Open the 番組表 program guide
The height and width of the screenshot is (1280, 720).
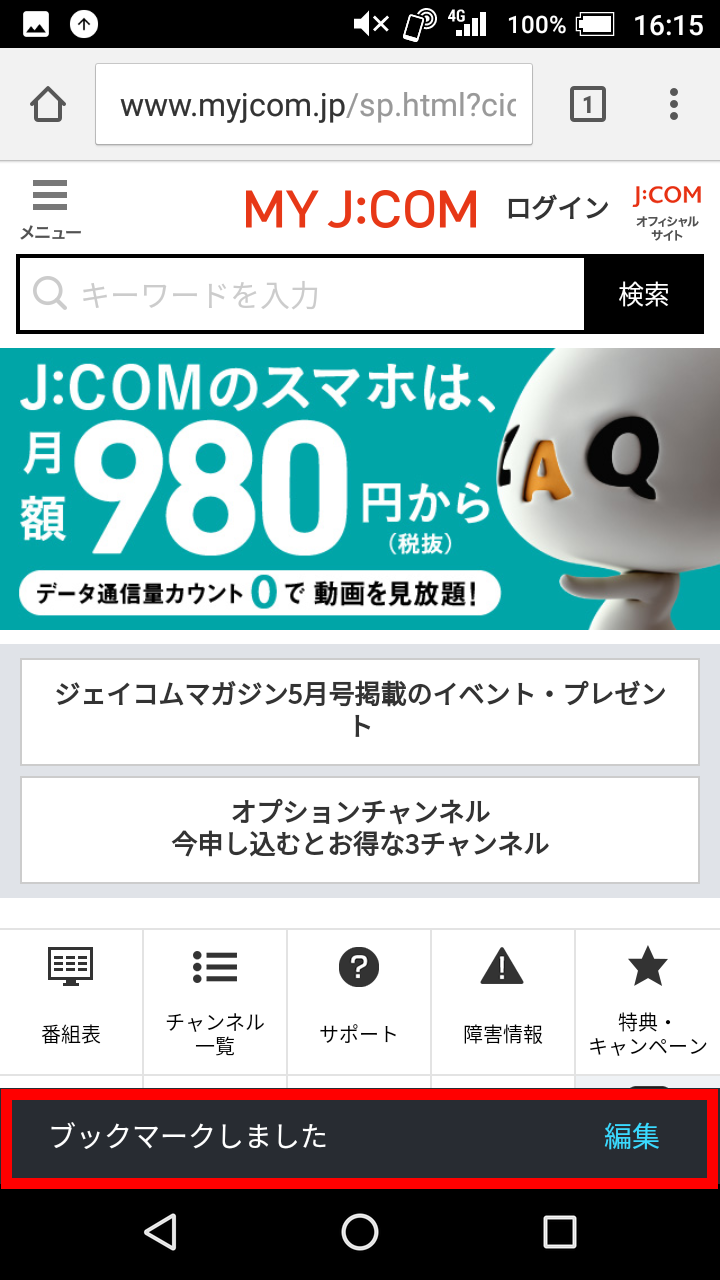71,1000
